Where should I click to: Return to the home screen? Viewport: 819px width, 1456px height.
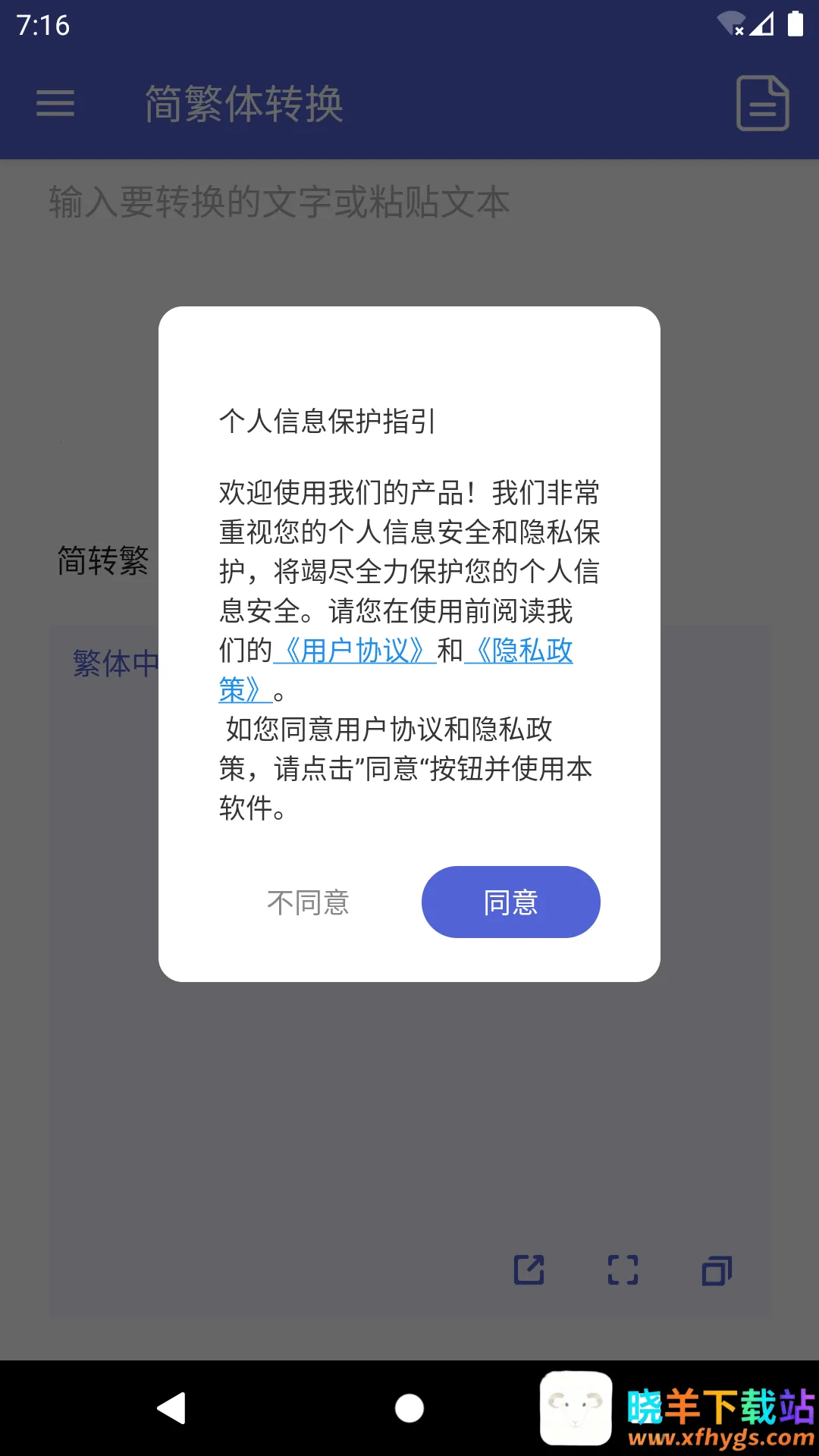pos(409,1408)
